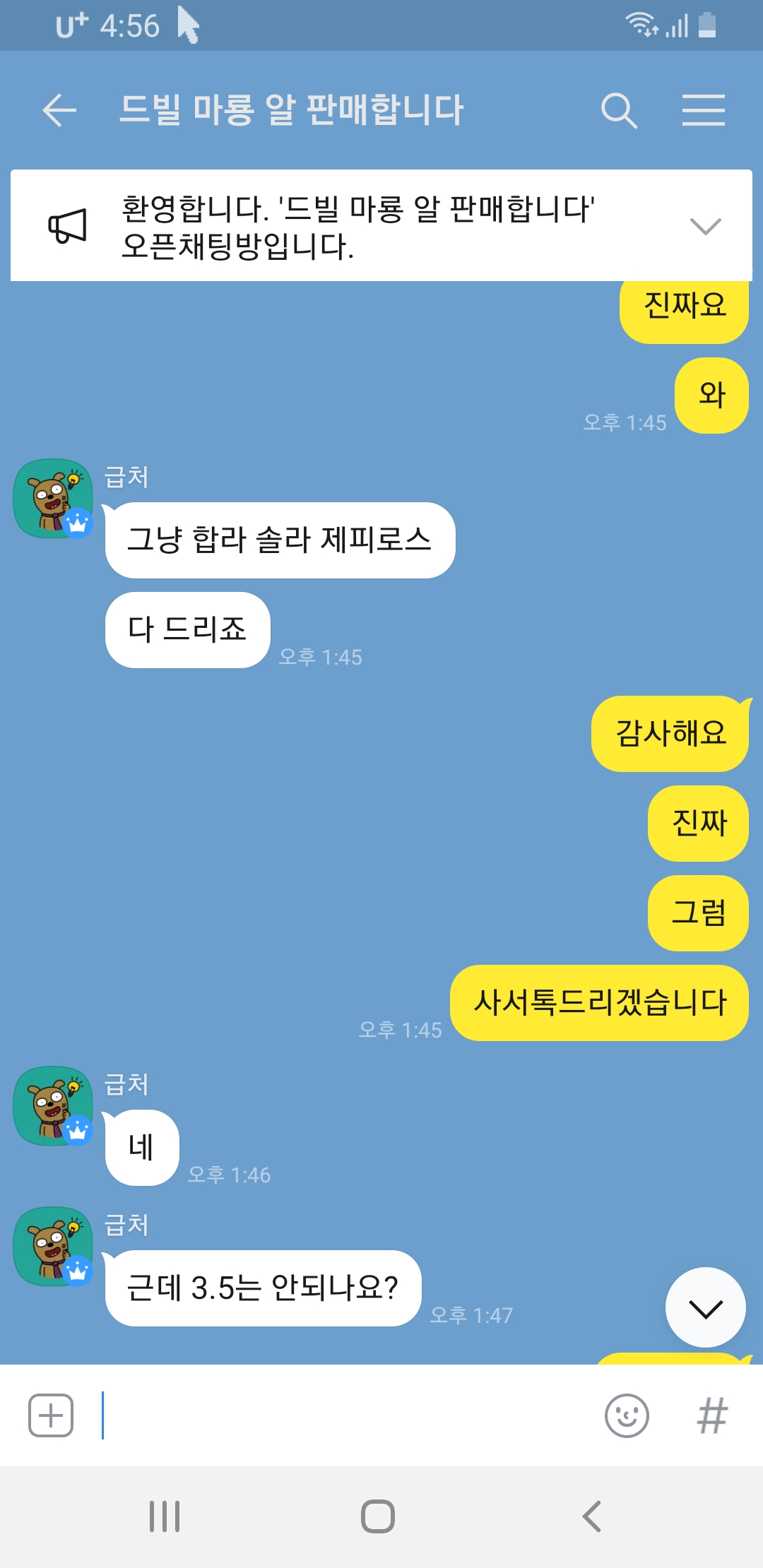Go back from the chat room
The height and width of the screenshot is (1568, 763).
(x=59, y=110)
